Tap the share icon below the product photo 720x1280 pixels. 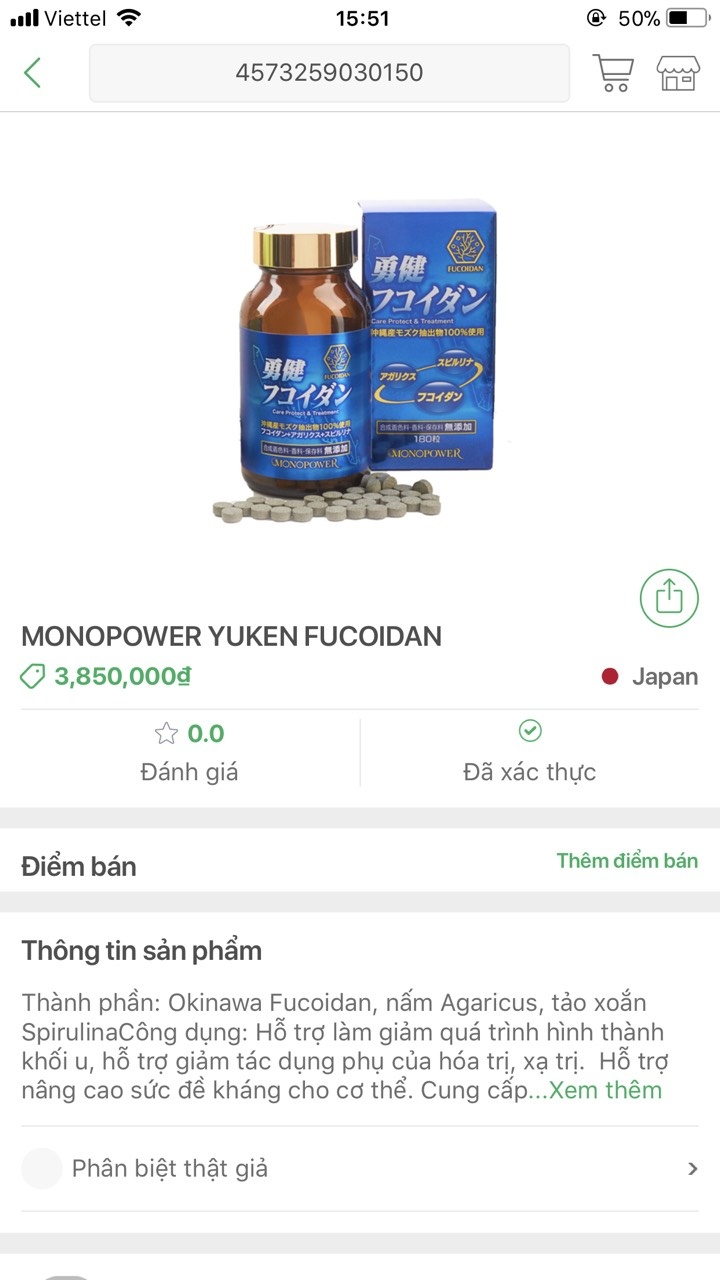[x=668, y=598]
